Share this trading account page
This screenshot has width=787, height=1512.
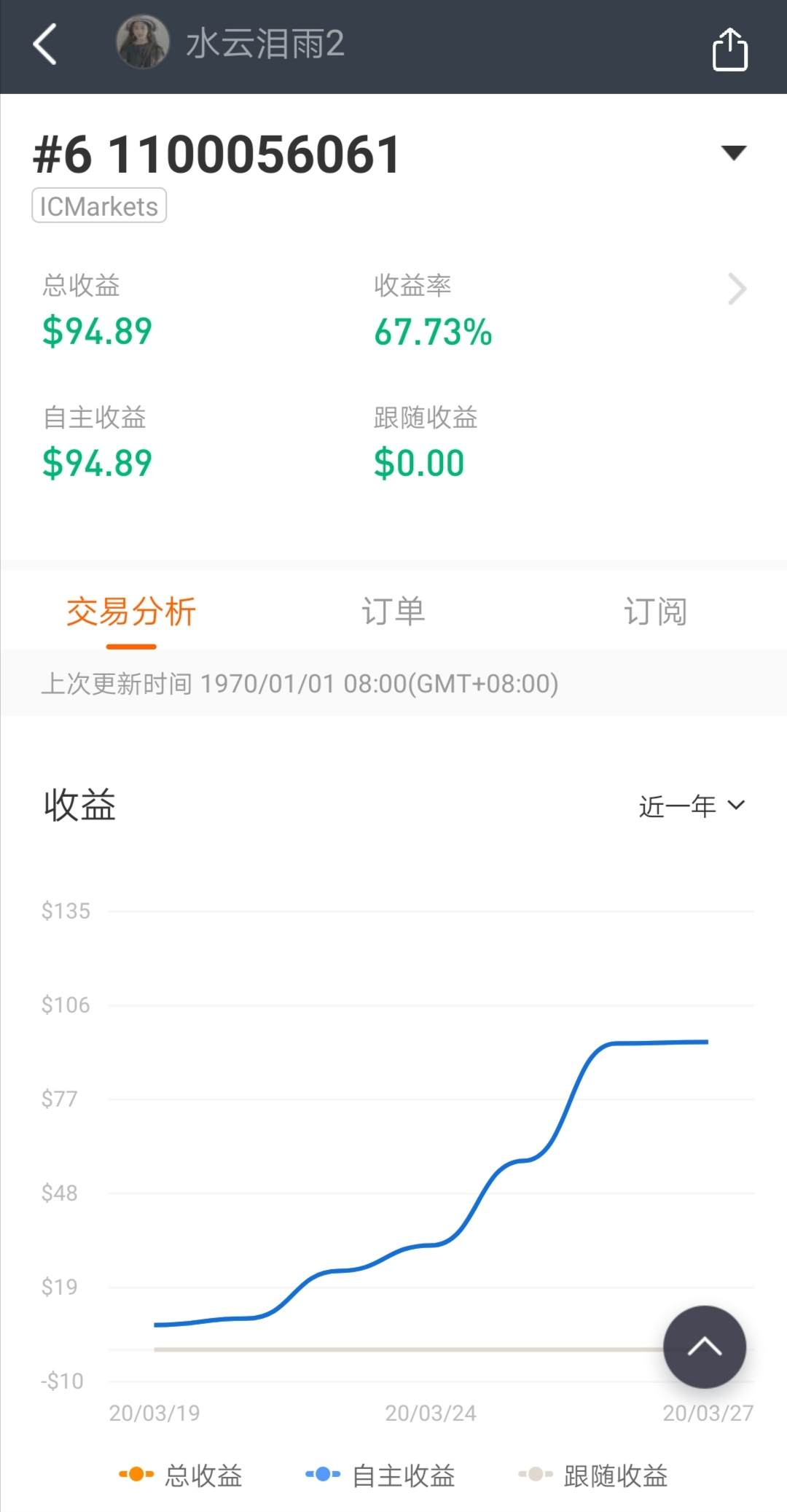(x=729, y=49)
